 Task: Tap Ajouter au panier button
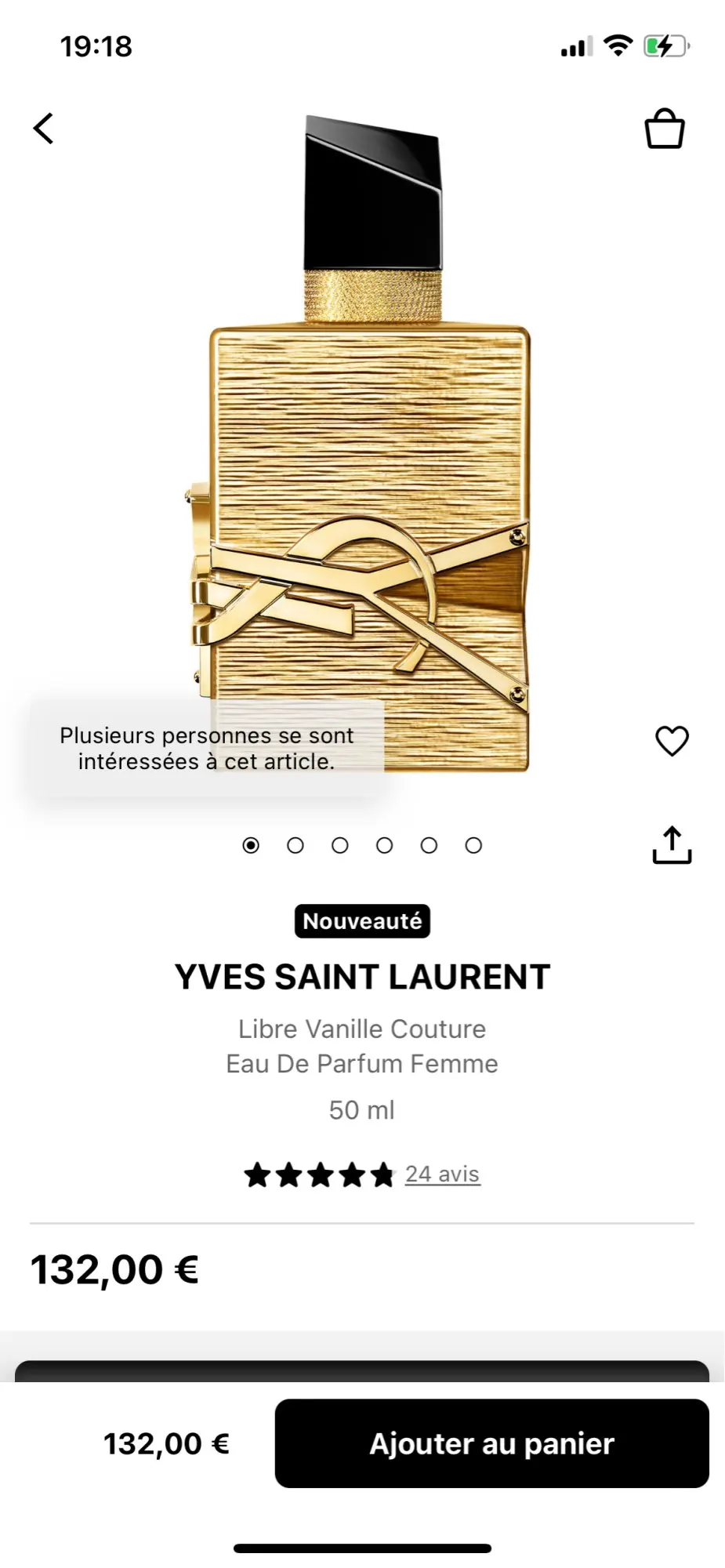(491, 1443)
